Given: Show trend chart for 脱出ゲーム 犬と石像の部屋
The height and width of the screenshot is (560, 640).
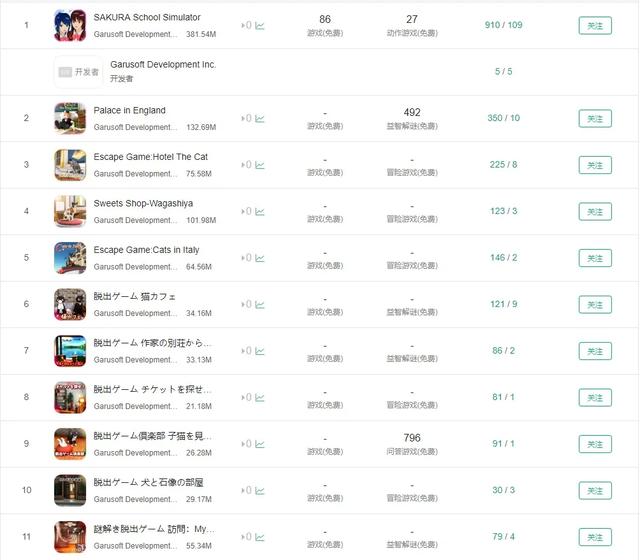Looking at the screenshot, I should pyautogui.click(x=259, y=490).
